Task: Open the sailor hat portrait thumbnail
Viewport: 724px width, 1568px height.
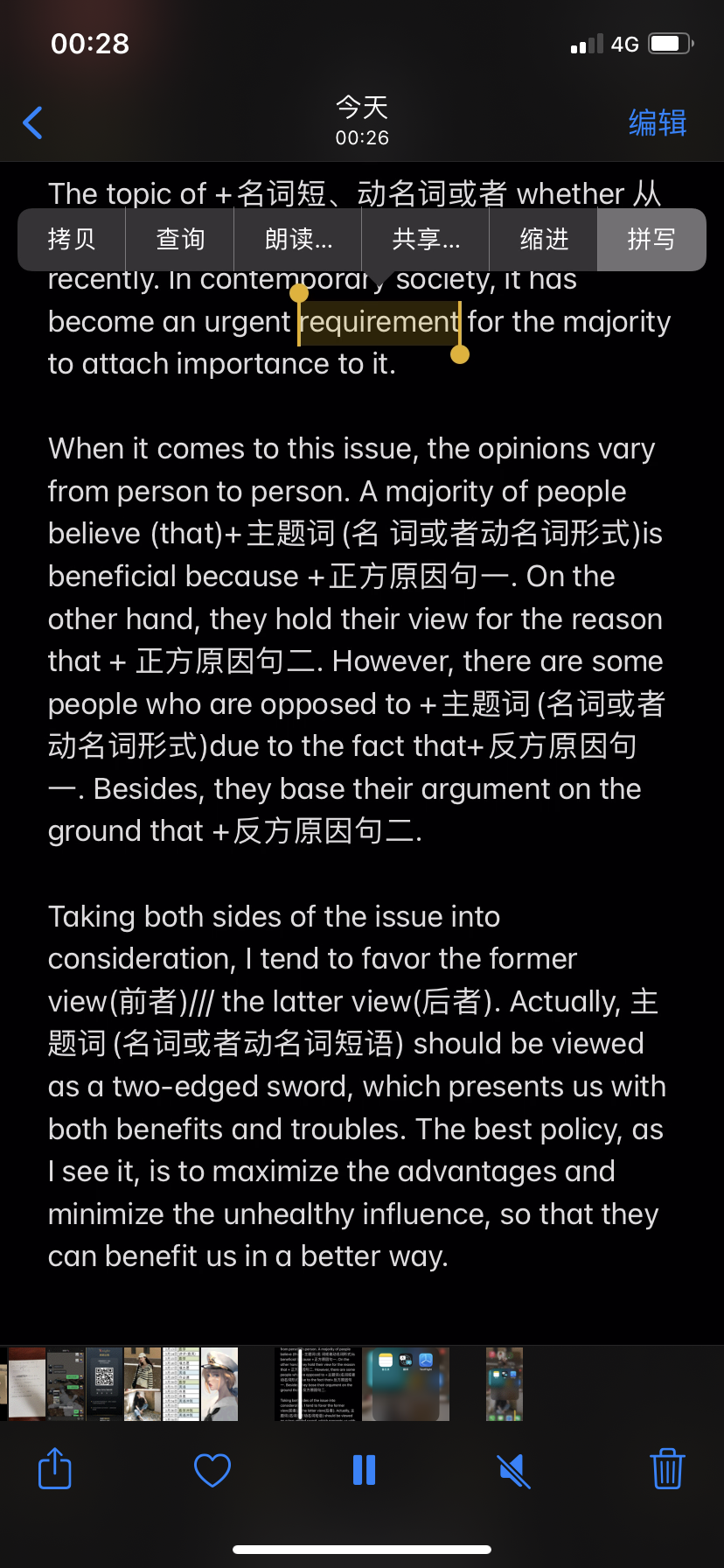Action: click(219, 1384)
